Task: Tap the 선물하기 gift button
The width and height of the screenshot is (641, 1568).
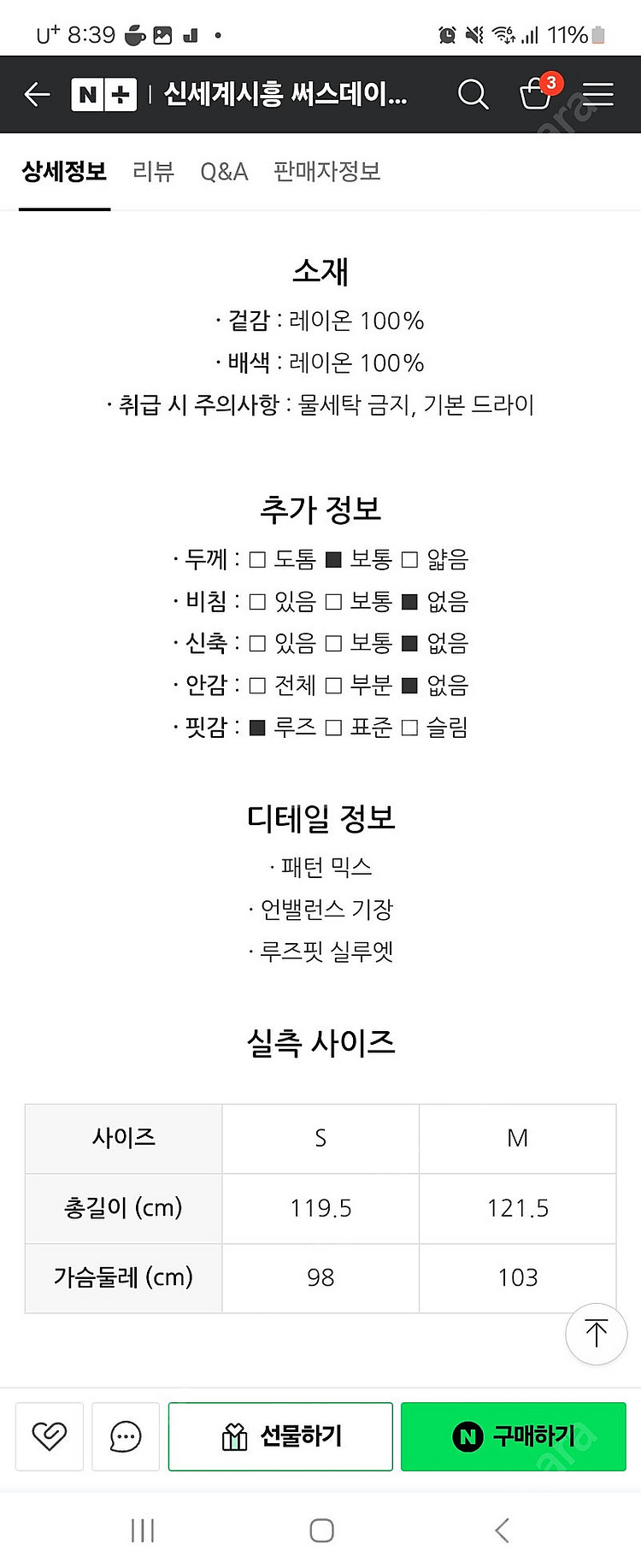Action: [280, 1436]
